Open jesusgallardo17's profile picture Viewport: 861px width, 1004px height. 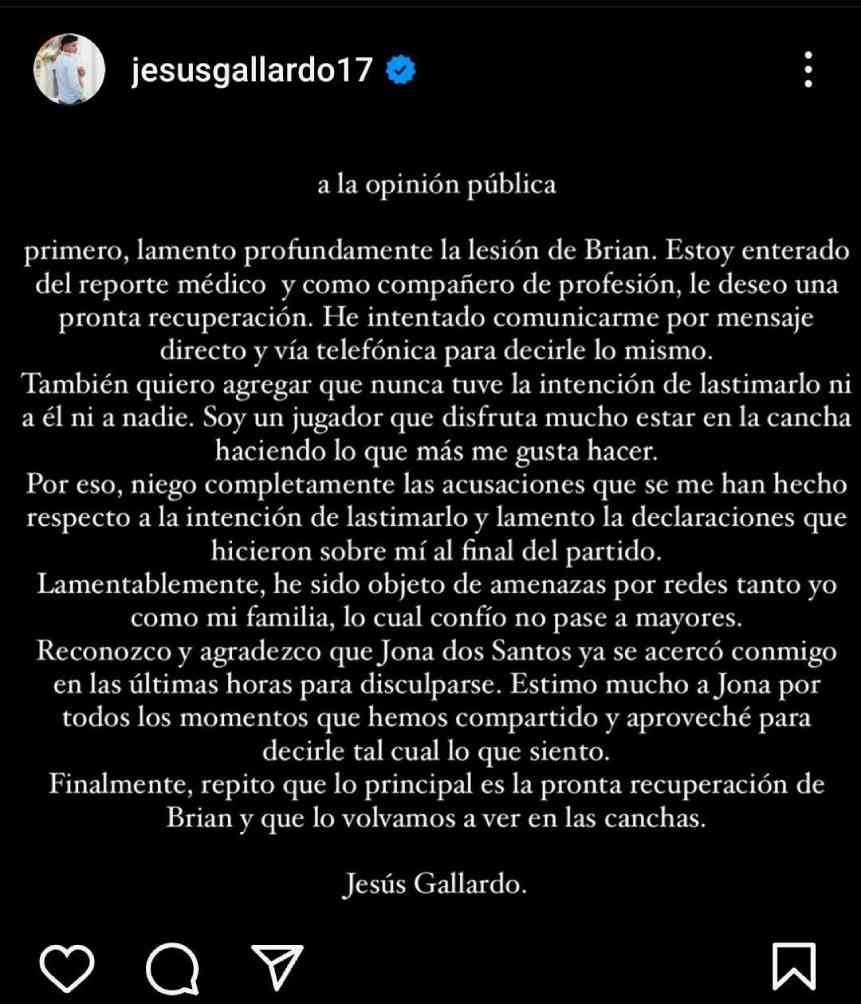(69, 70)
